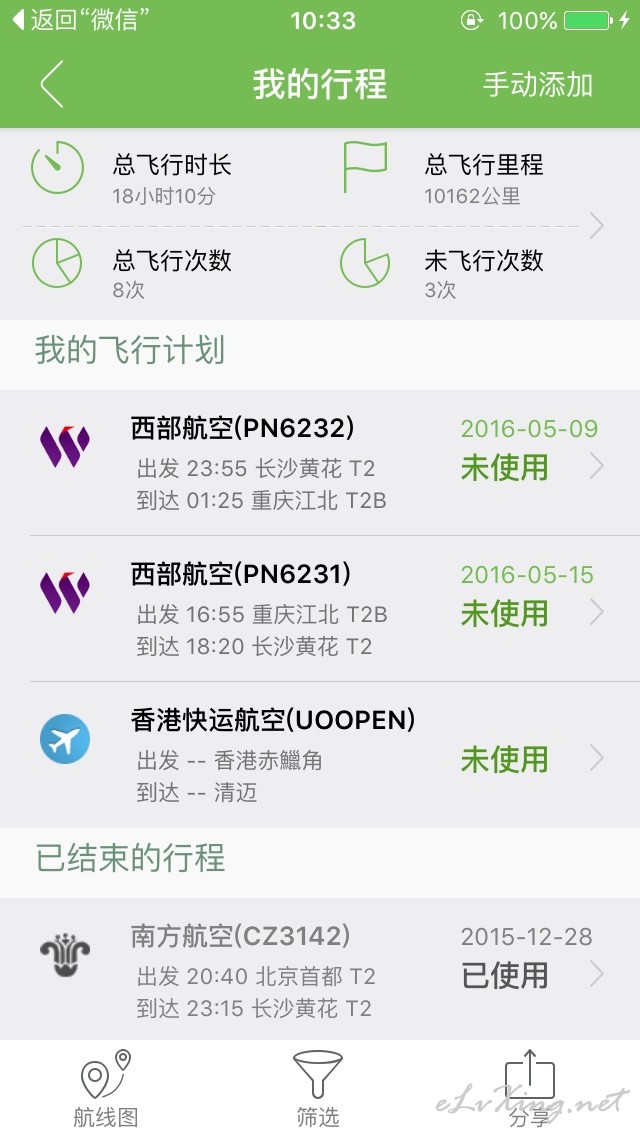The image size is (640, 1136).
Task: Expand flight statistics via the chevron
Action: 597,226
